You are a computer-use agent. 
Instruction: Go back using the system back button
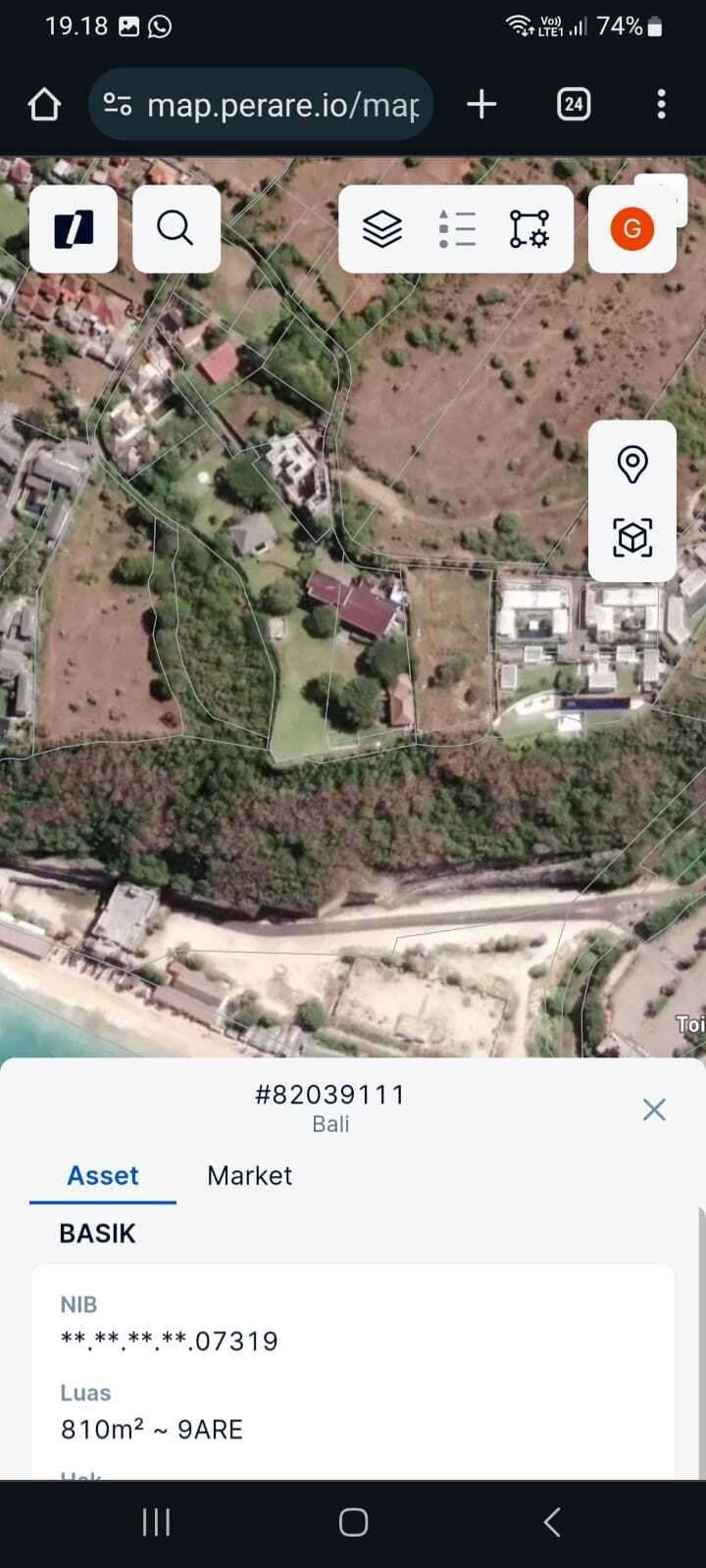point(552,1522)
